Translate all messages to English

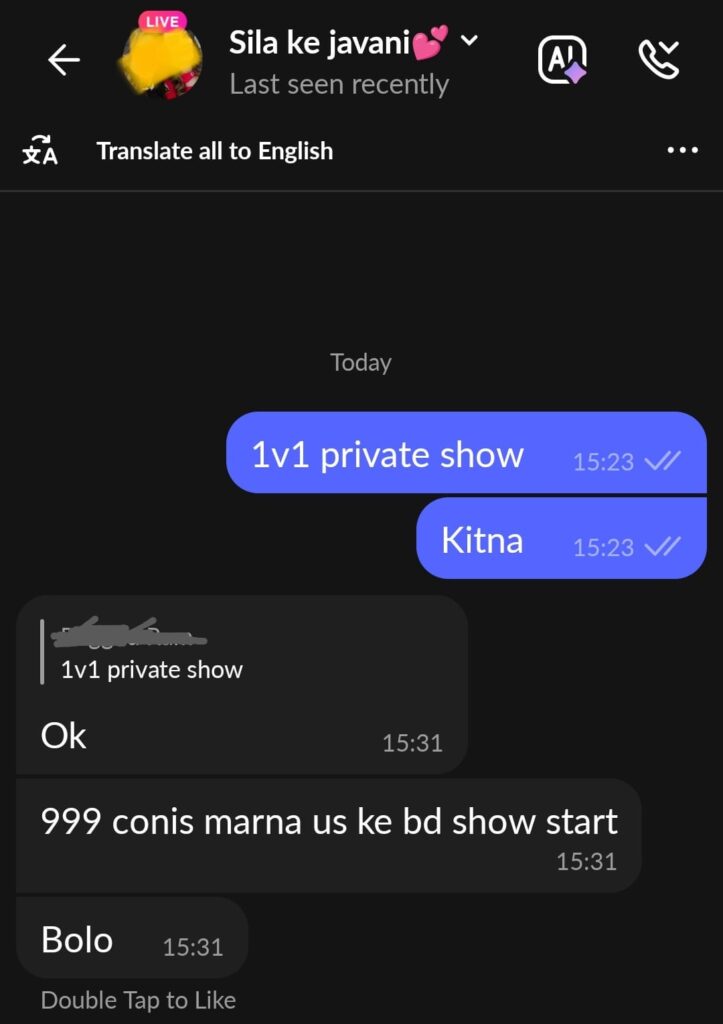[214, 151]
